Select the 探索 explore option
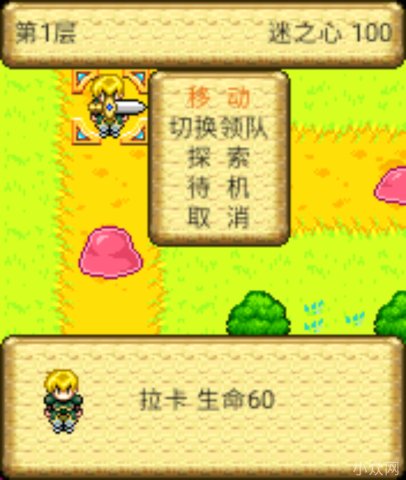This screenshot has height=480, width=406. click(x=219, y=158)
